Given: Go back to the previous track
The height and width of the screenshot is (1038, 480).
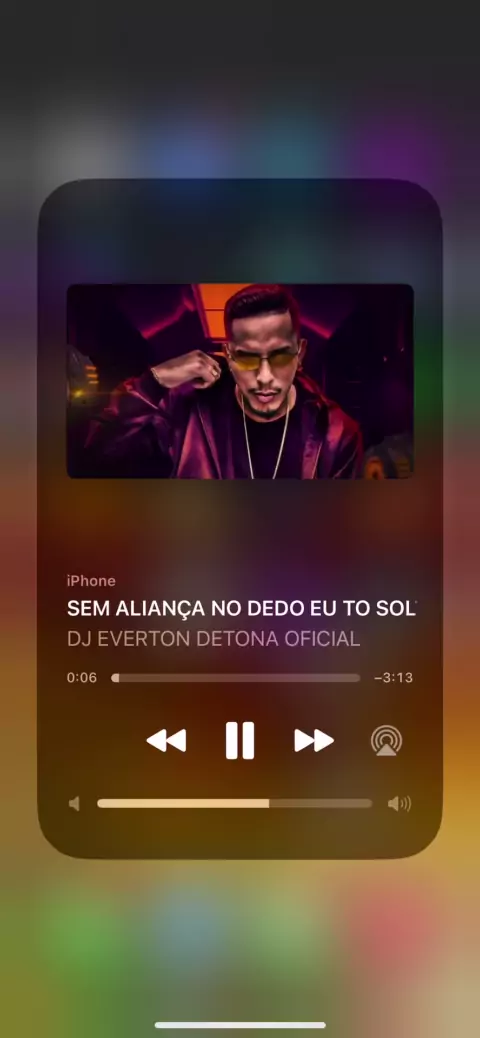Looking at the screenshot, I should [x=166, y=740].
